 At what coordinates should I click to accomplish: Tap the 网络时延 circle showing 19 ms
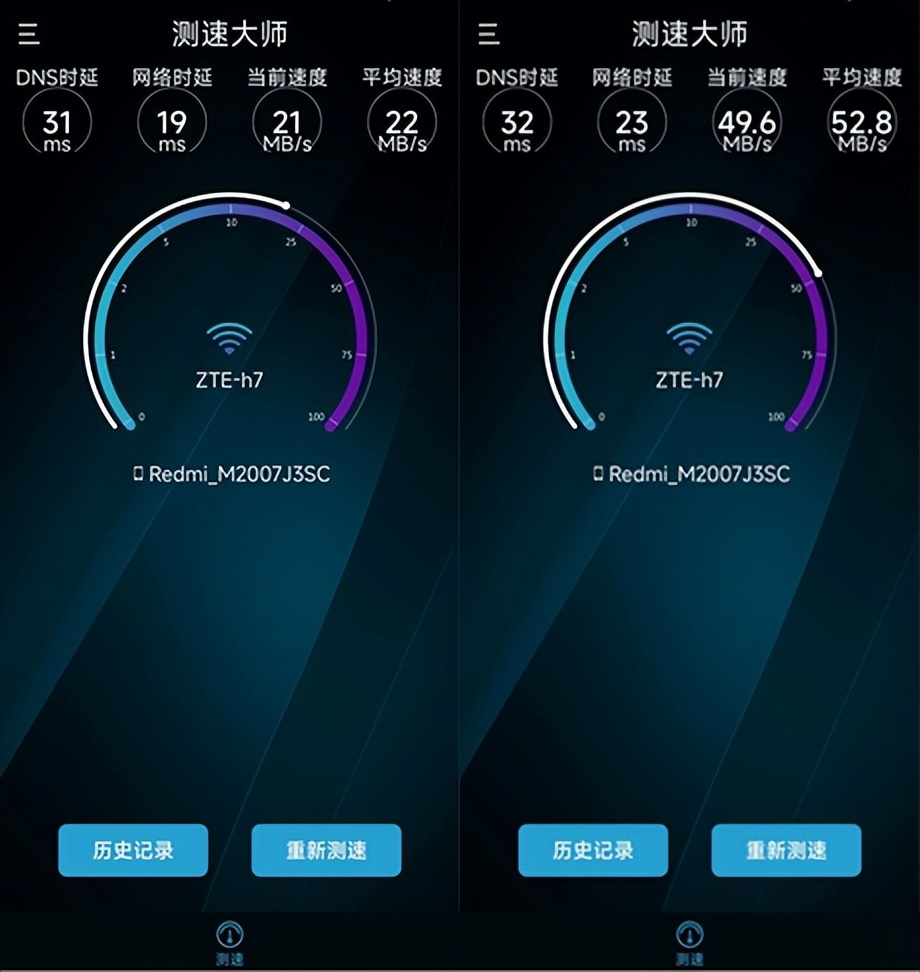pyautogui.click(x=172, y=122)
